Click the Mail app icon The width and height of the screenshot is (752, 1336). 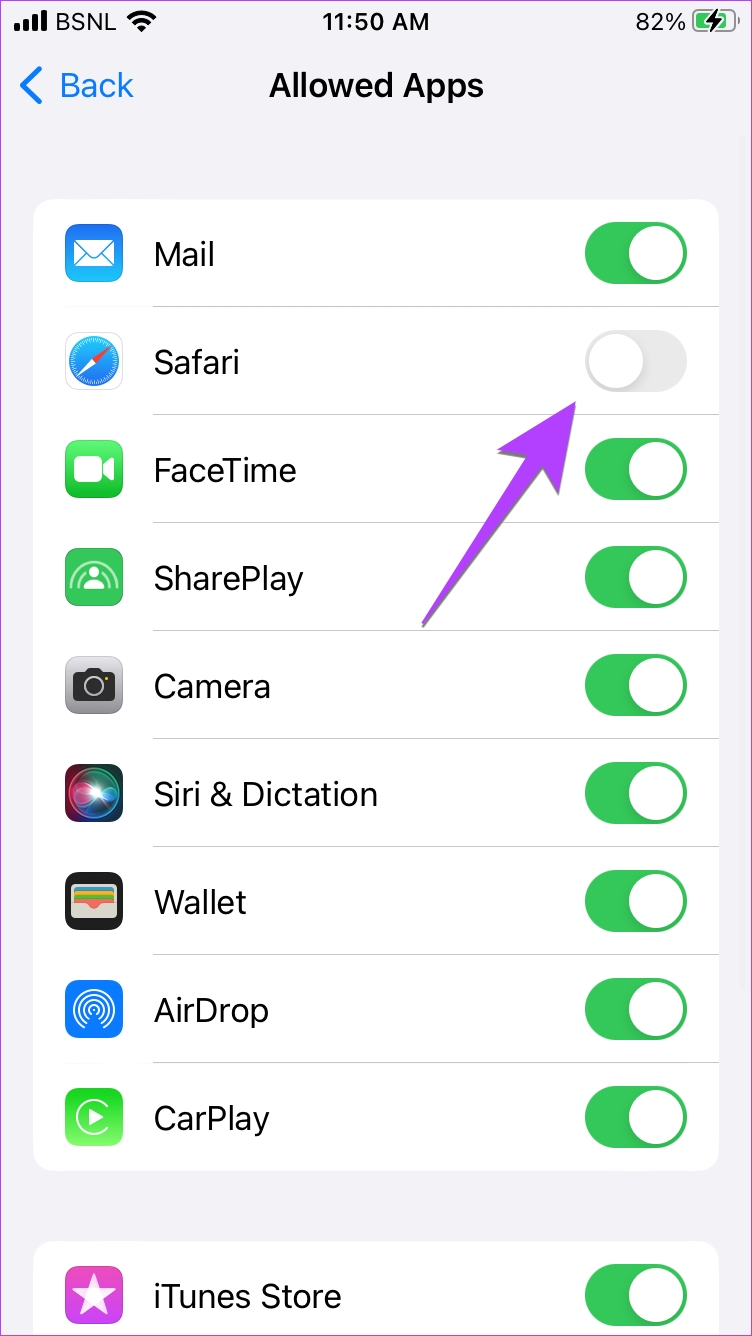coord(93,253)
